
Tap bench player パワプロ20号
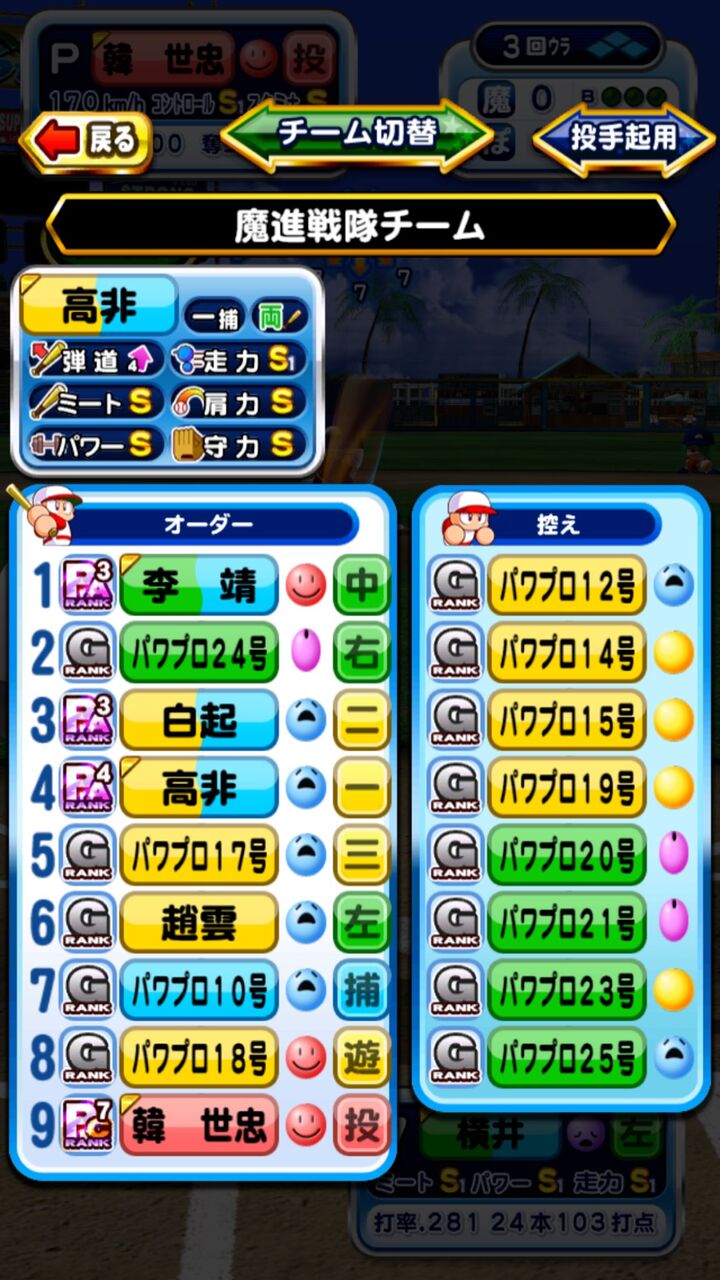[566, 856]
